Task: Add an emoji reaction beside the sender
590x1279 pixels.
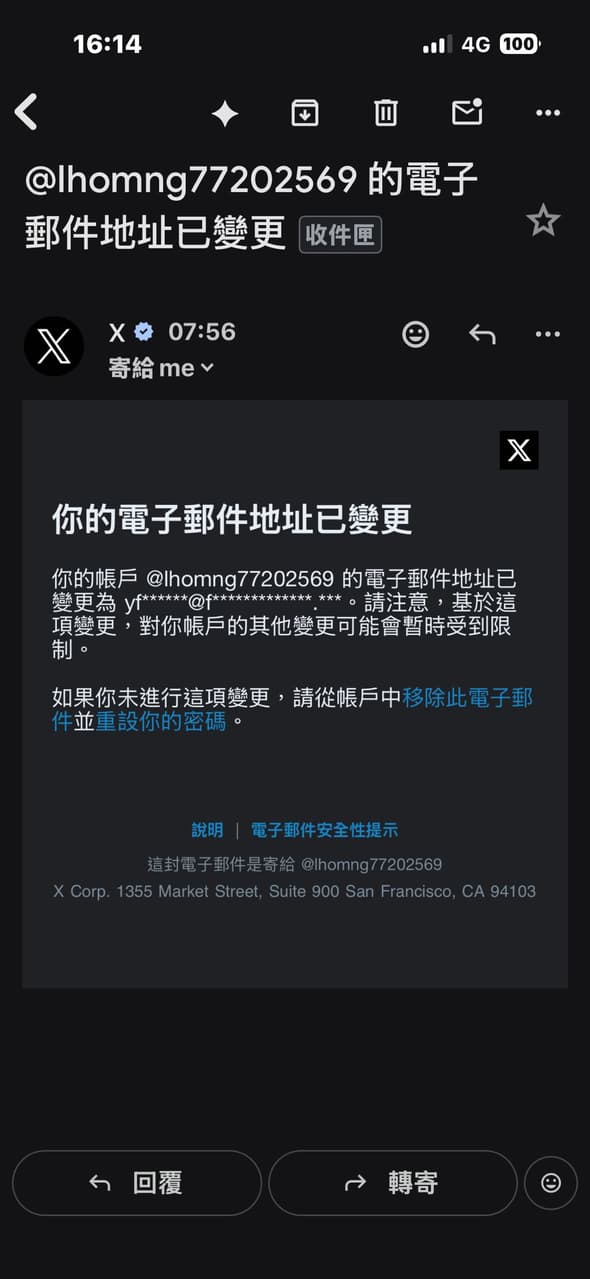Action: click(416, 334)
